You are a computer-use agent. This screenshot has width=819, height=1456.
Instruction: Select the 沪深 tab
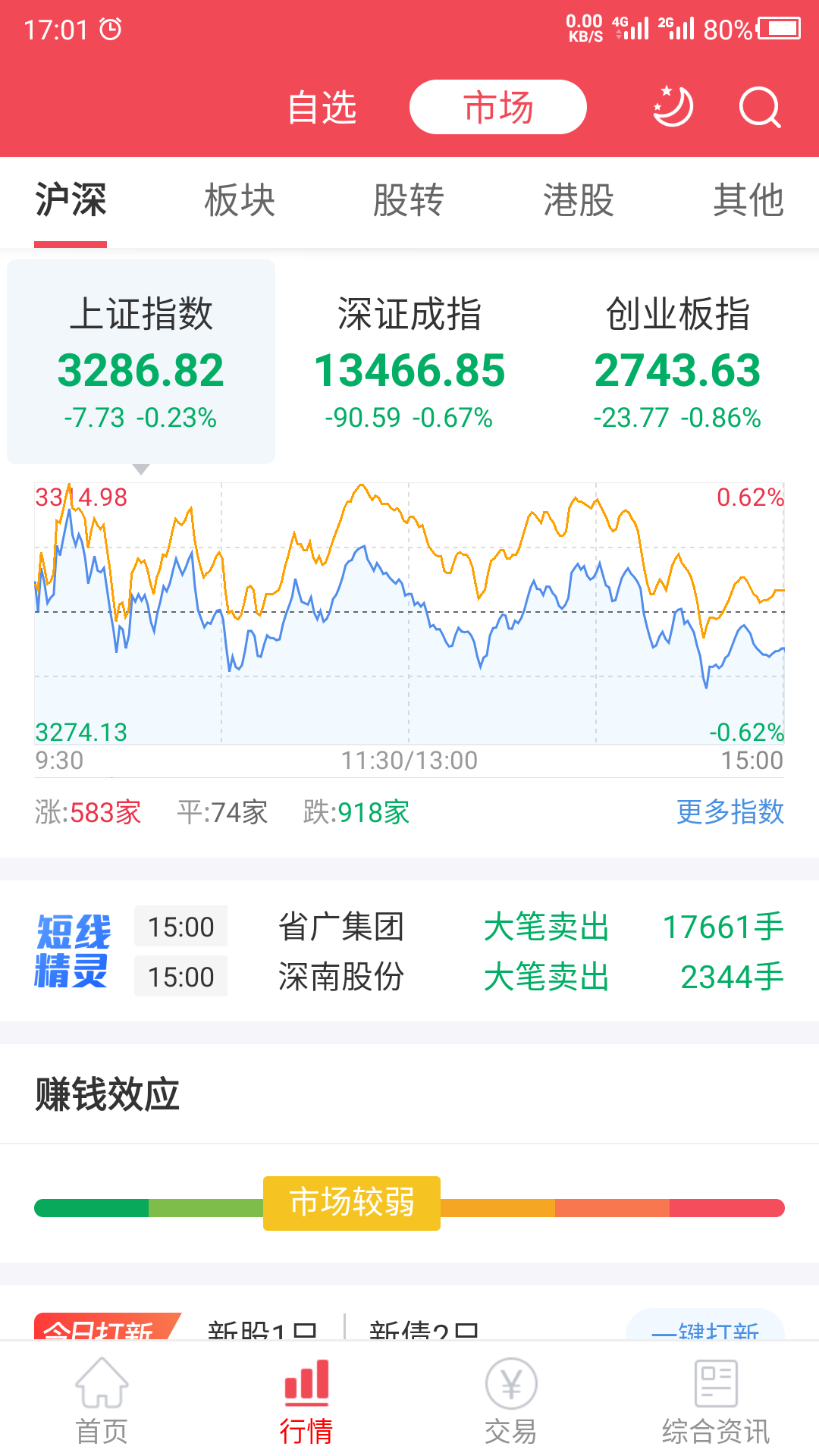(71, 201)
